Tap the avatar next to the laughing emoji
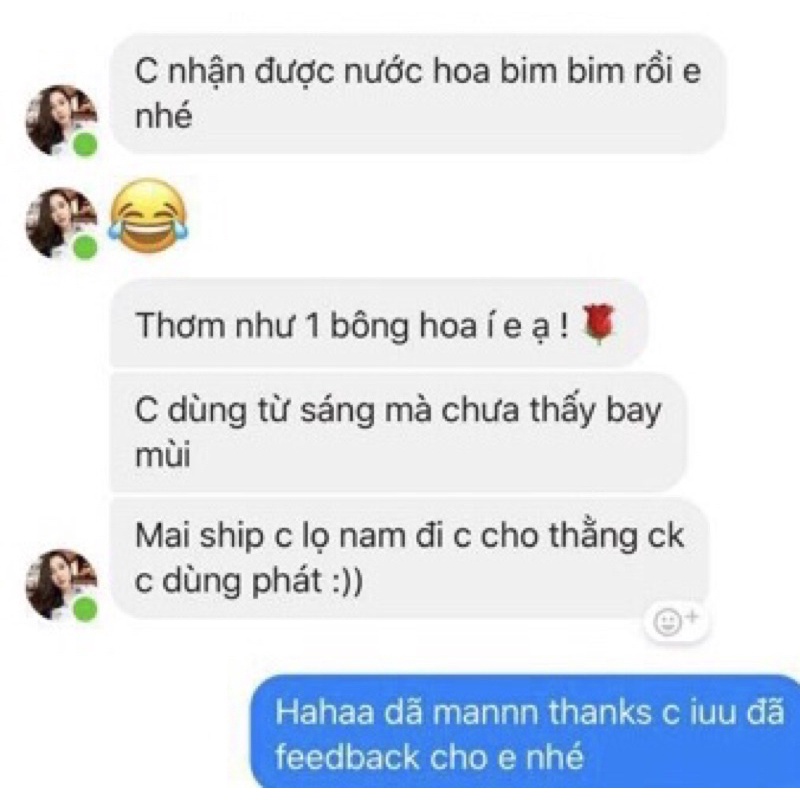Screen dimensions: 800x800 [62, 223]
